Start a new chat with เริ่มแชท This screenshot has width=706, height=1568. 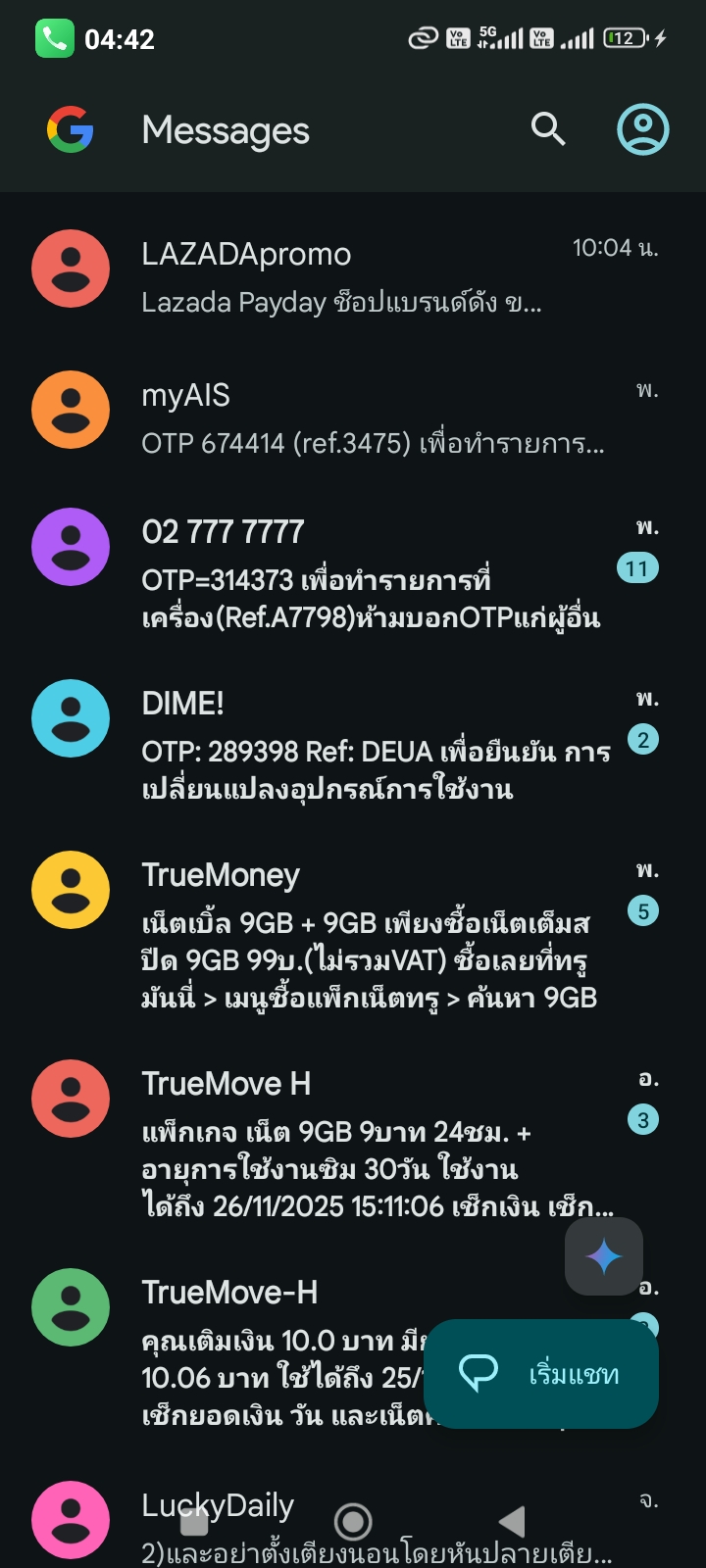tap(541, 1374)
